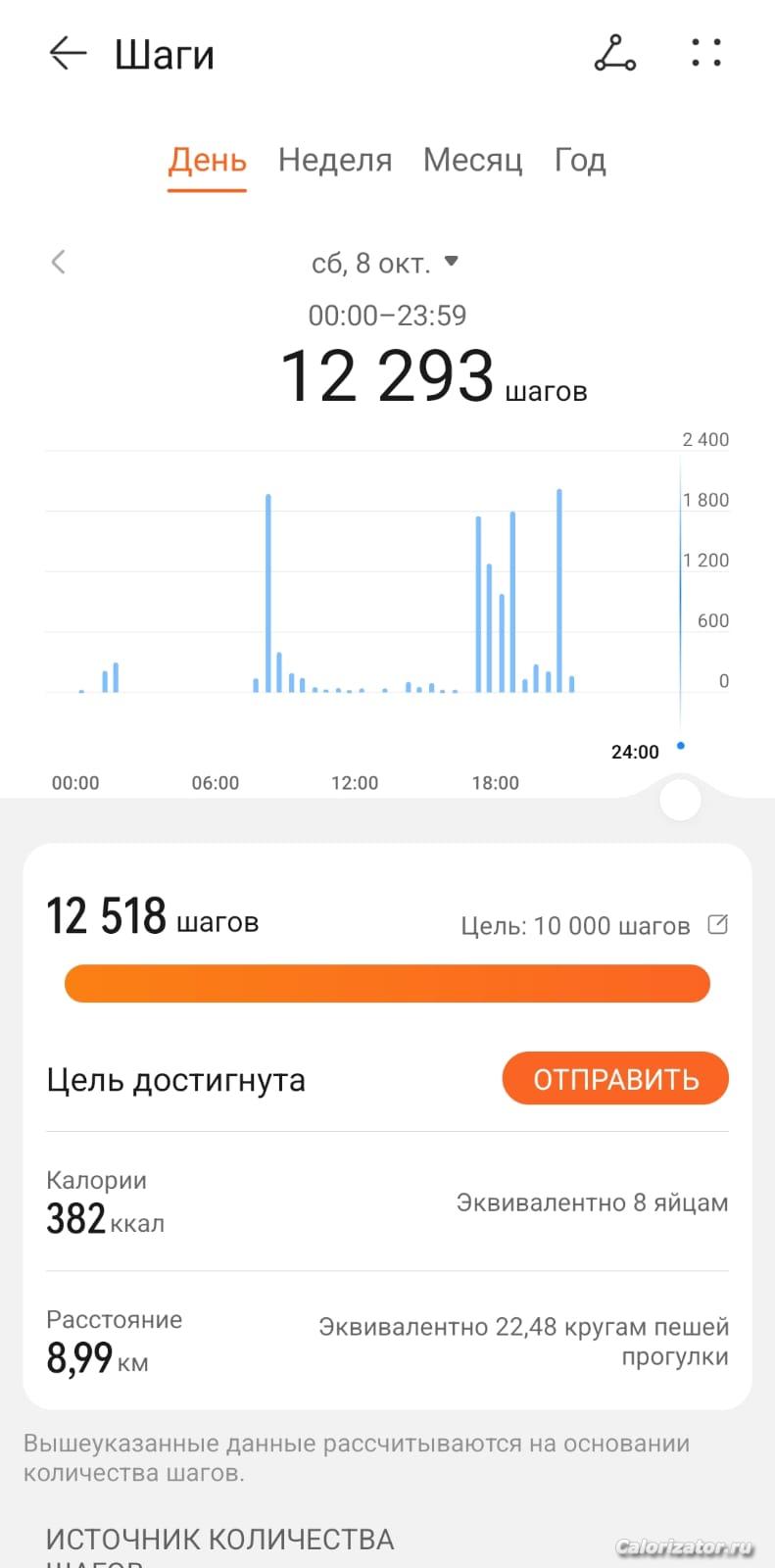Switch to the Неделя tab
The height and width of the screenshot is (1568, 775).
point(335,160)
